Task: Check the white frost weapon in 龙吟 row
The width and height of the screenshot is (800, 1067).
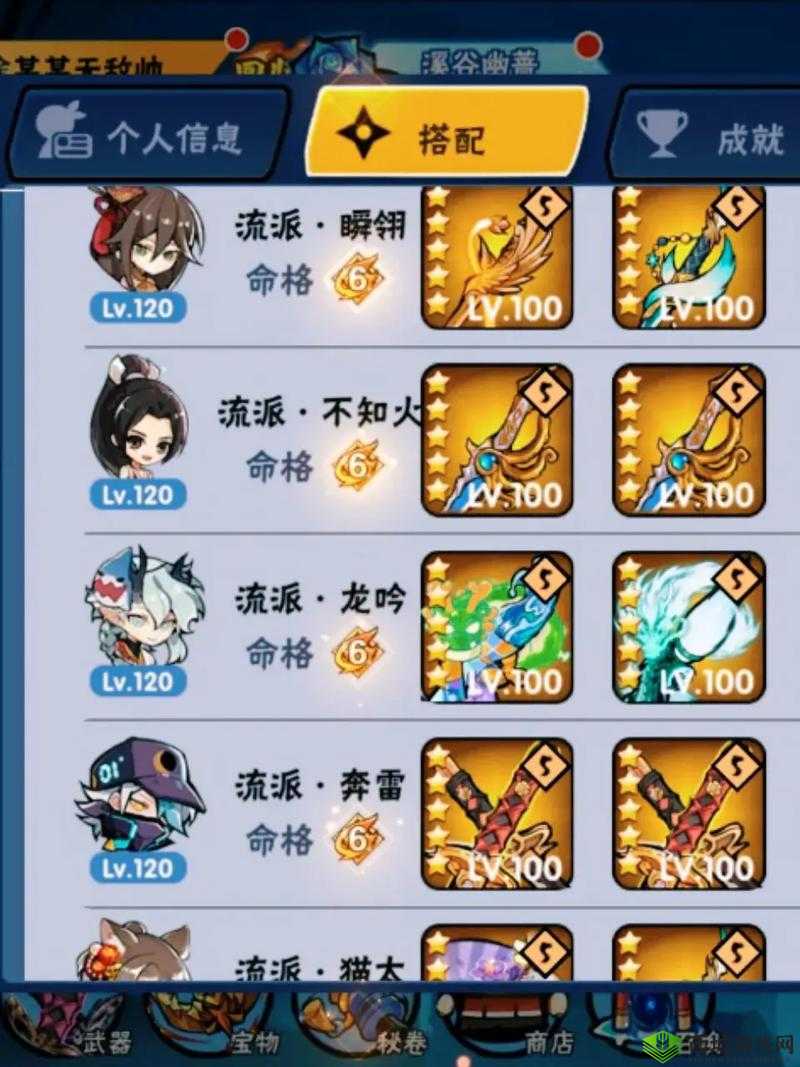Action: pos(688,627)
